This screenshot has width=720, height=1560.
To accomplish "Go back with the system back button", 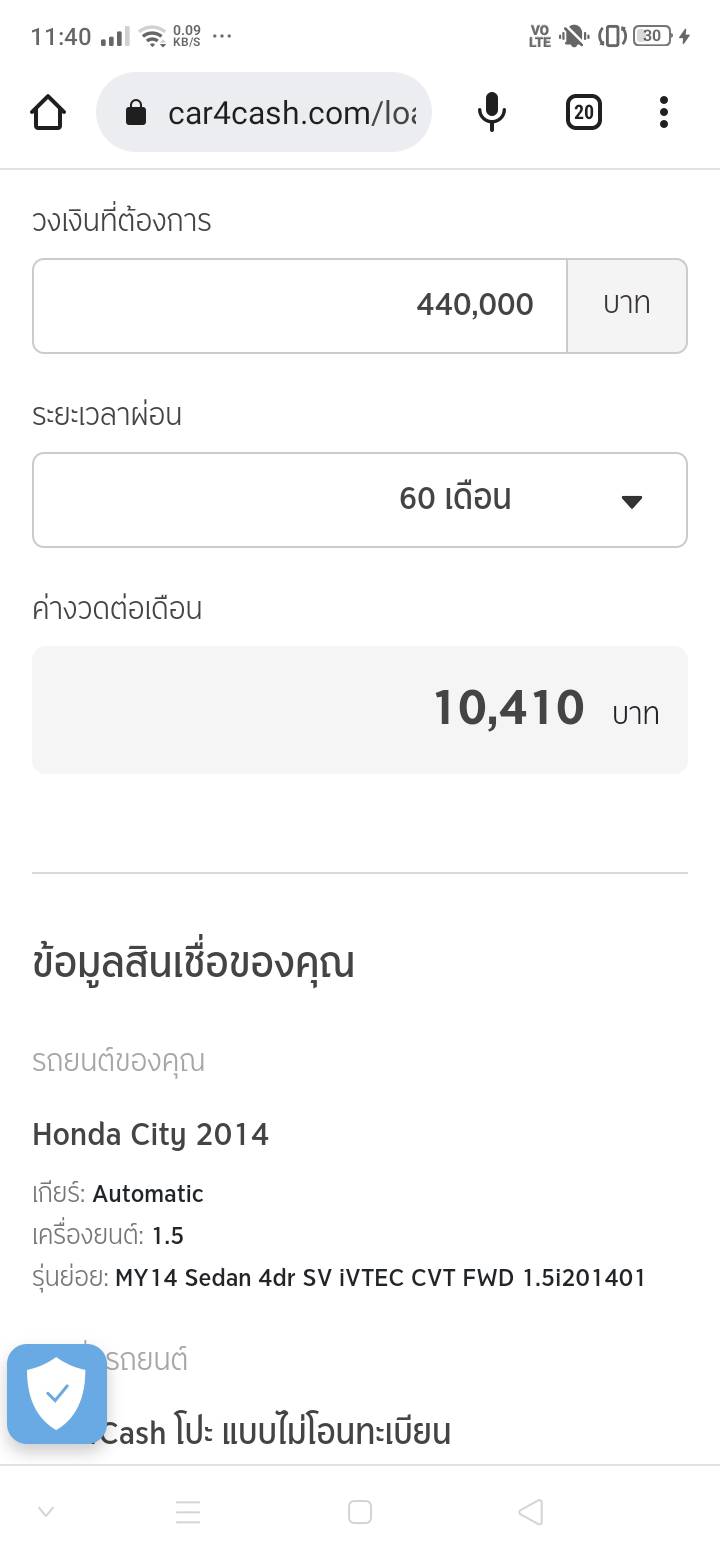I will tap(531, 1512).
